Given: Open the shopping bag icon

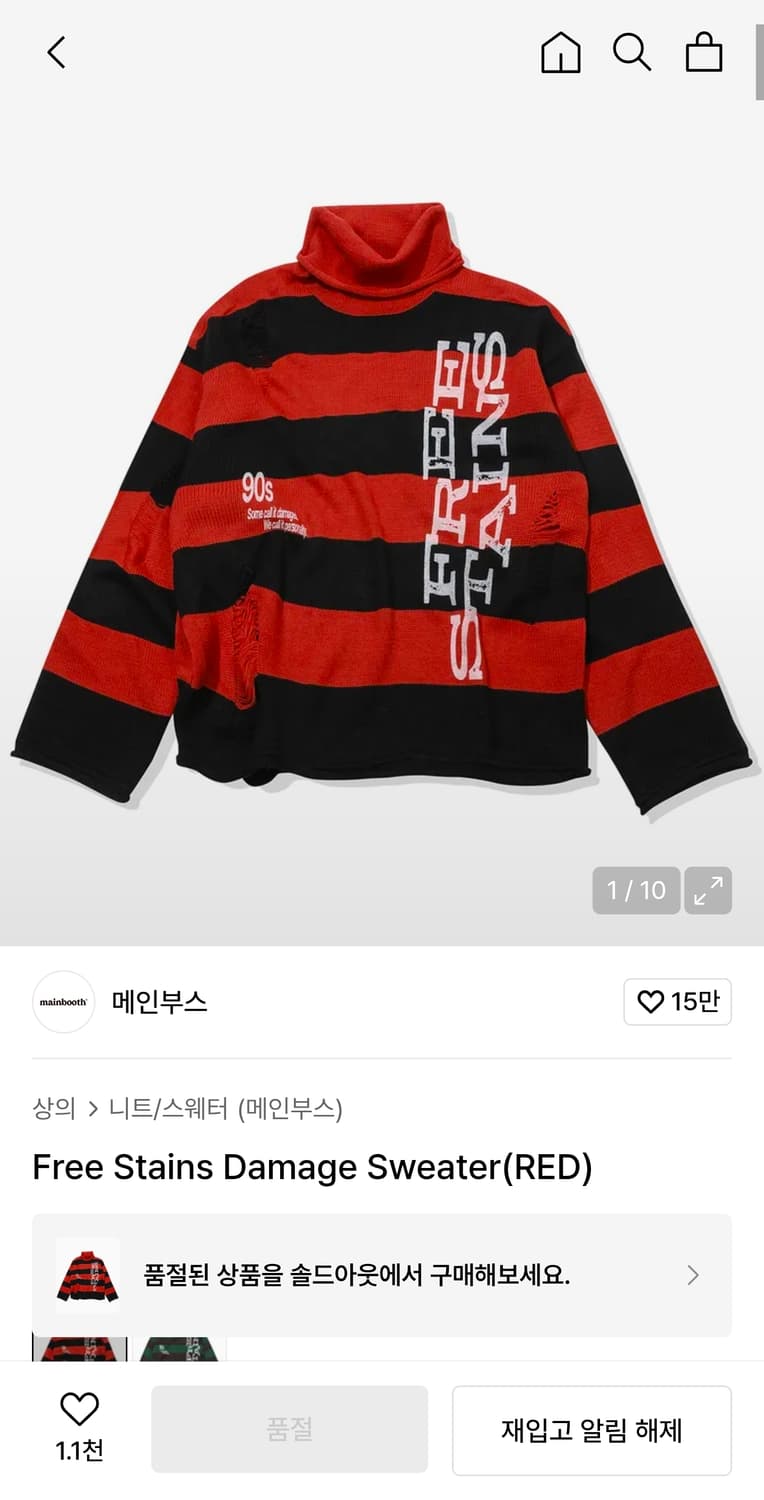Looking at the screenshot, I should pos(705,53).
